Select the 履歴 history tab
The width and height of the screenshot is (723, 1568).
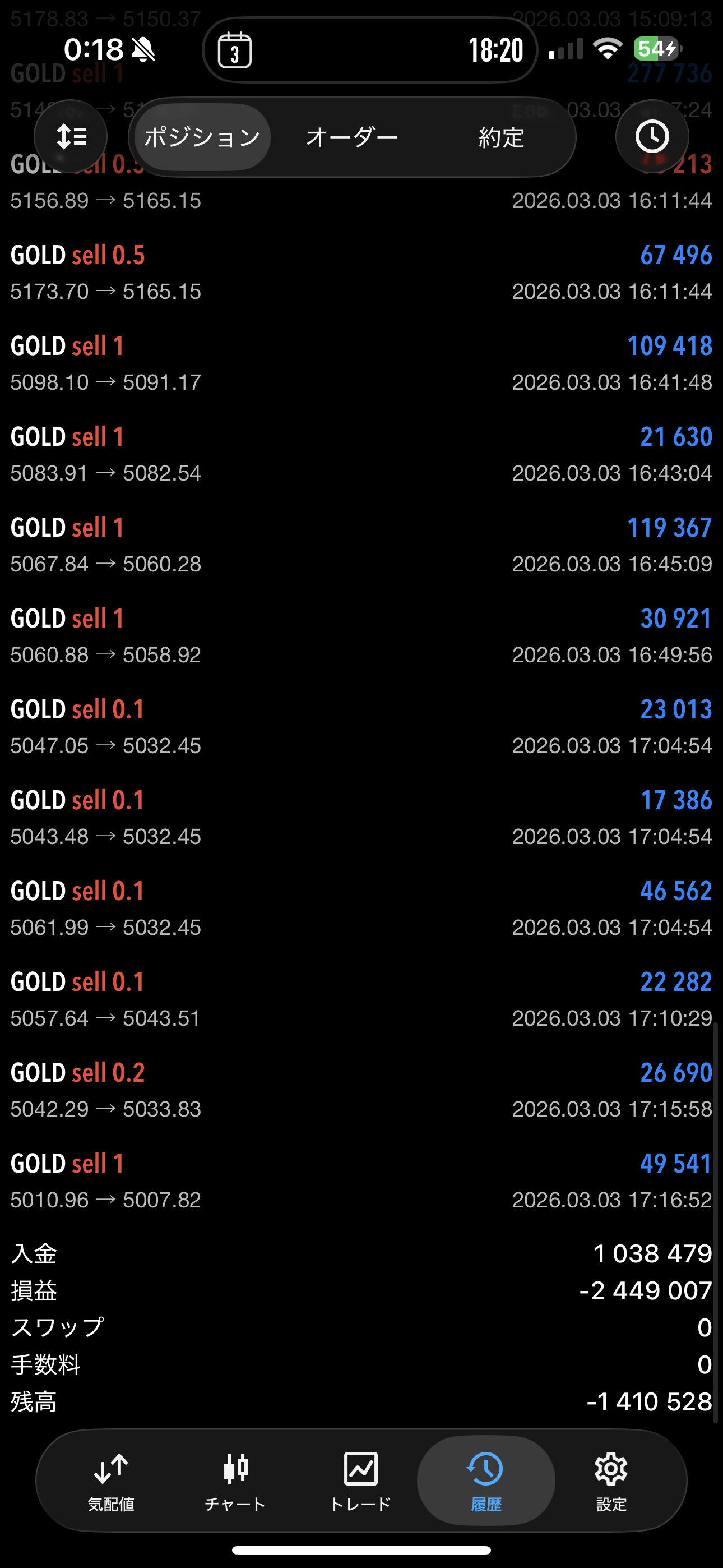pyautogui.click(x=486, y=1481)
